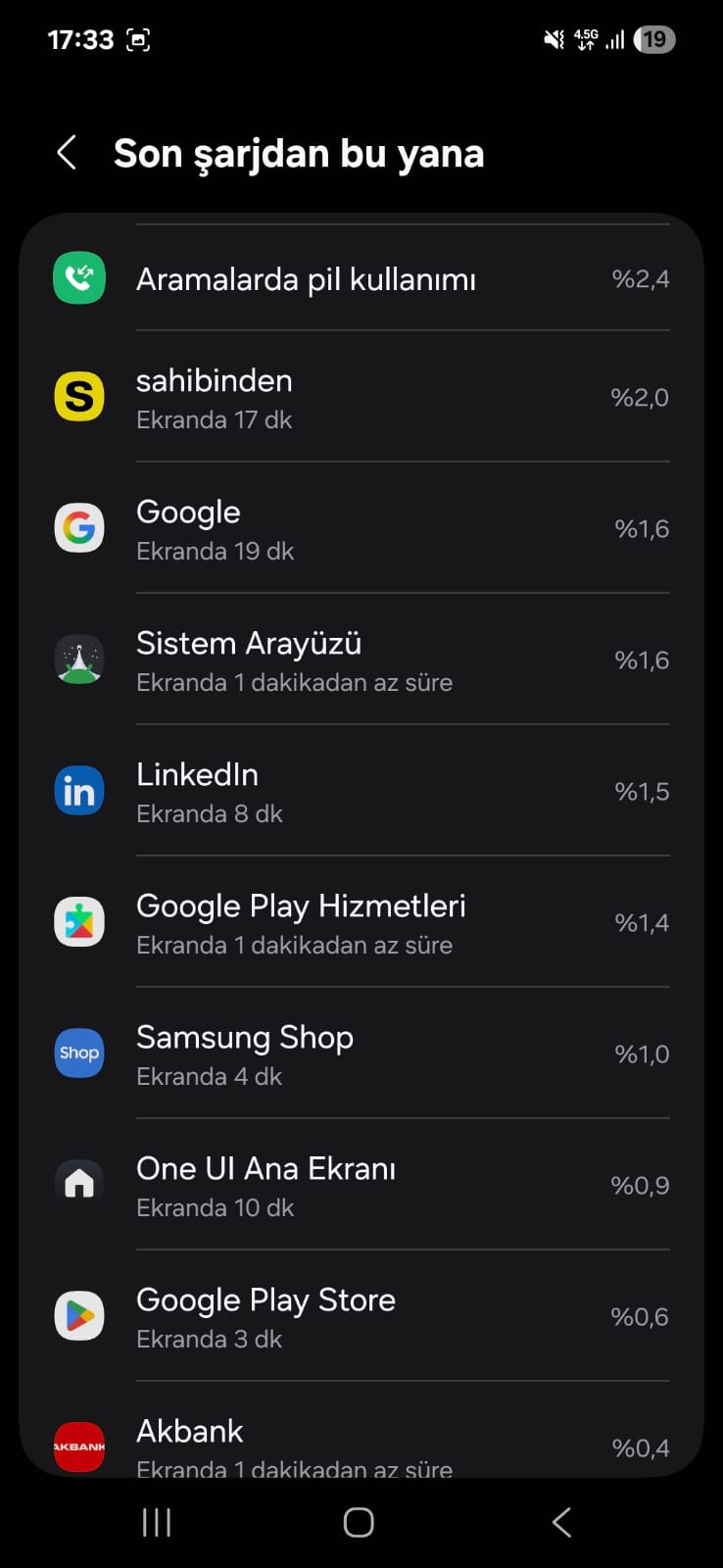
Task: Open Aramalarda pil kullanımı details
Action: [x=361, y=278]
